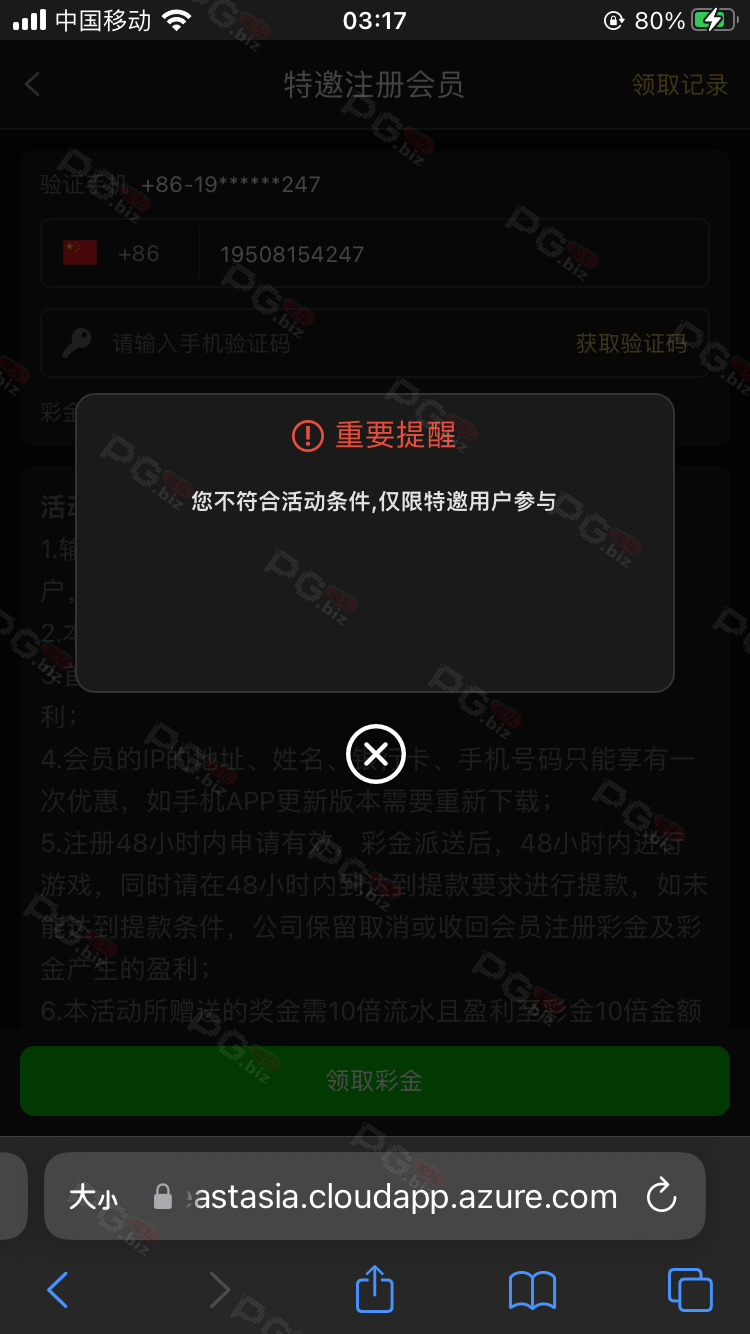The height and width of the screenshot is (1334, 750).
Task: Close the 重要提醒 reminder dialog
Action: click(x=375, y=755)
